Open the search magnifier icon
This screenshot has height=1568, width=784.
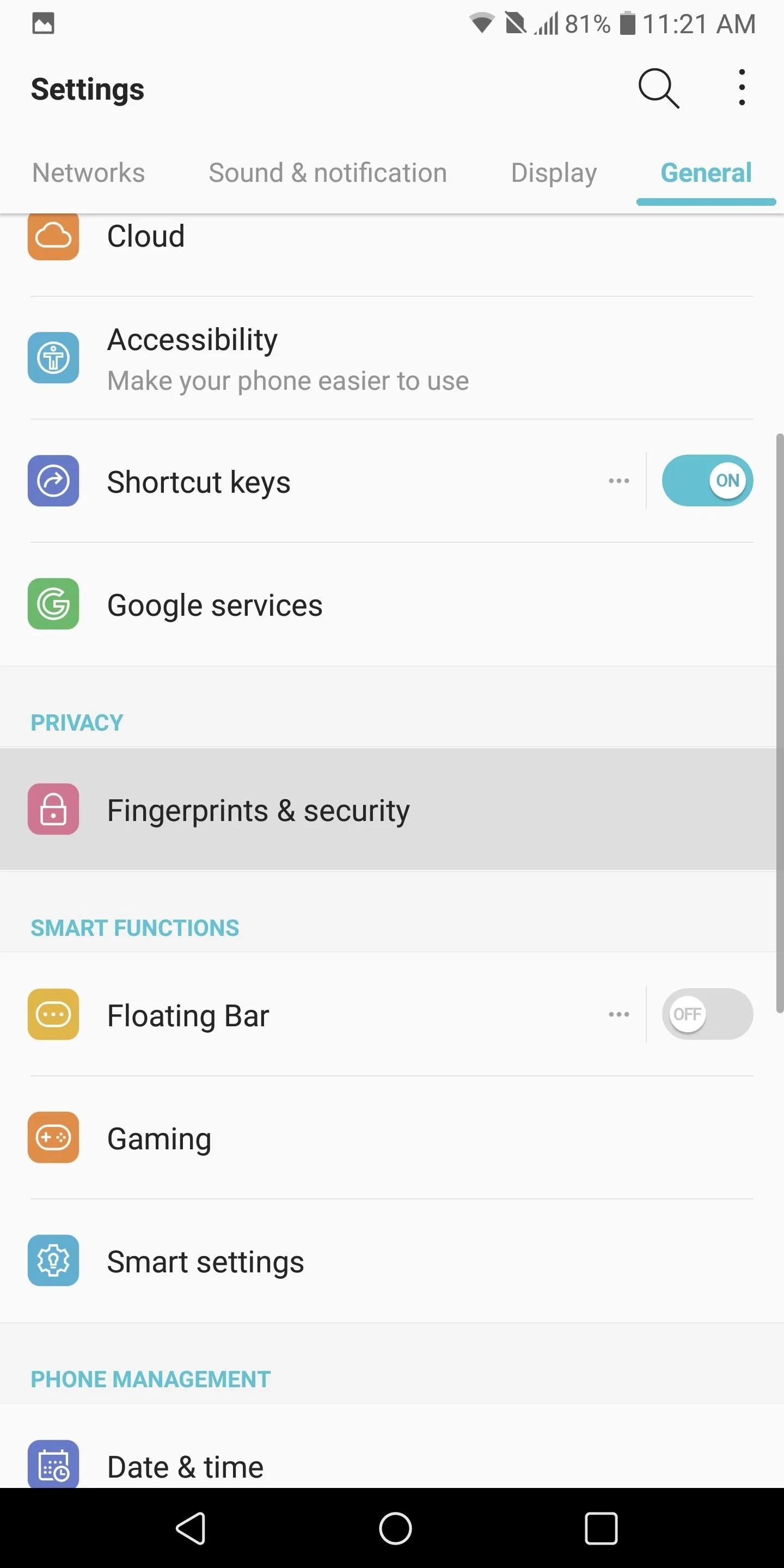coord(659,89)
